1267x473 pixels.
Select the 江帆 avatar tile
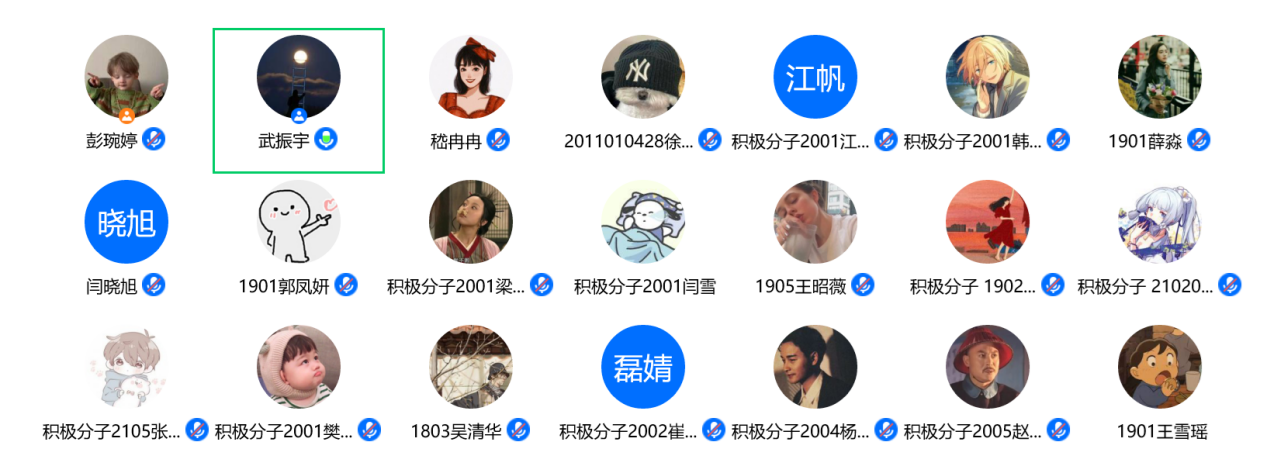(815, 78)
